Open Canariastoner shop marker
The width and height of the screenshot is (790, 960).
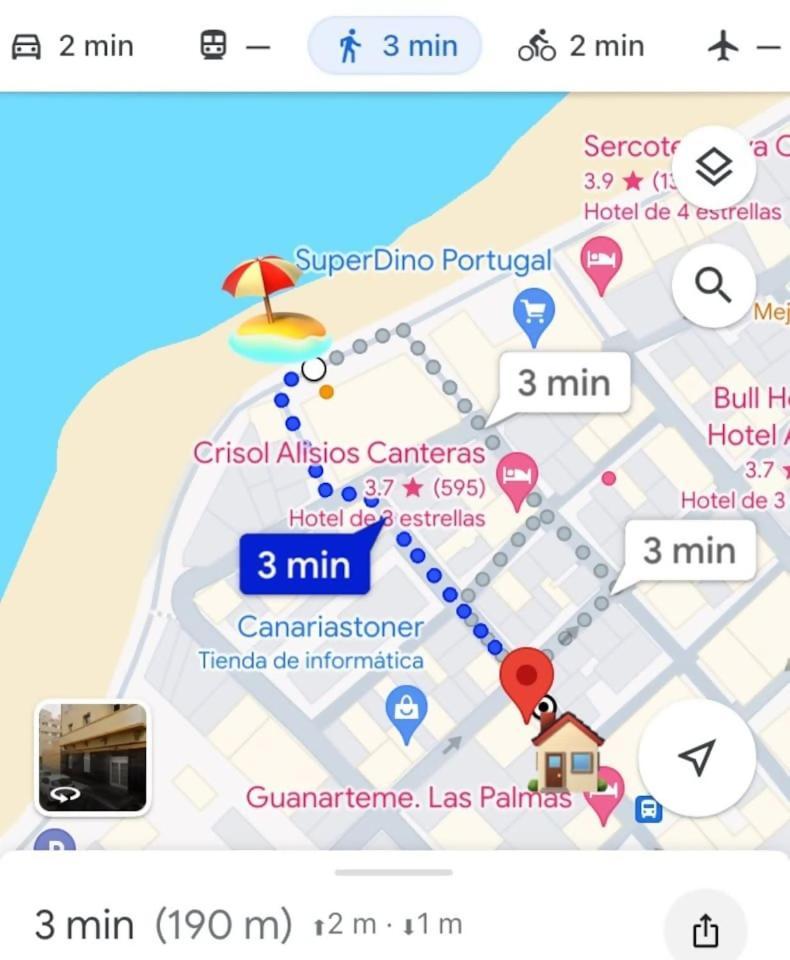(x=406, y=711)
